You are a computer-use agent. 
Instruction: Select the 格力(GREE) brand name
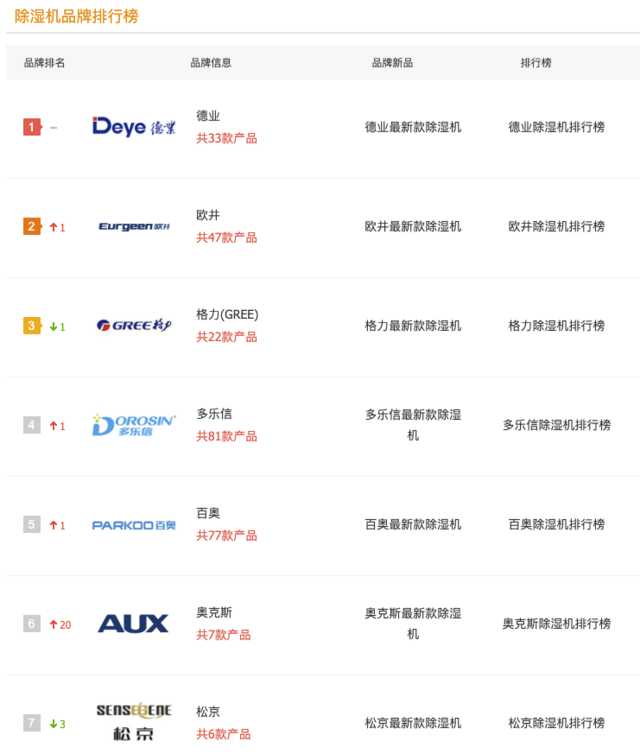[x=227, y=314]
